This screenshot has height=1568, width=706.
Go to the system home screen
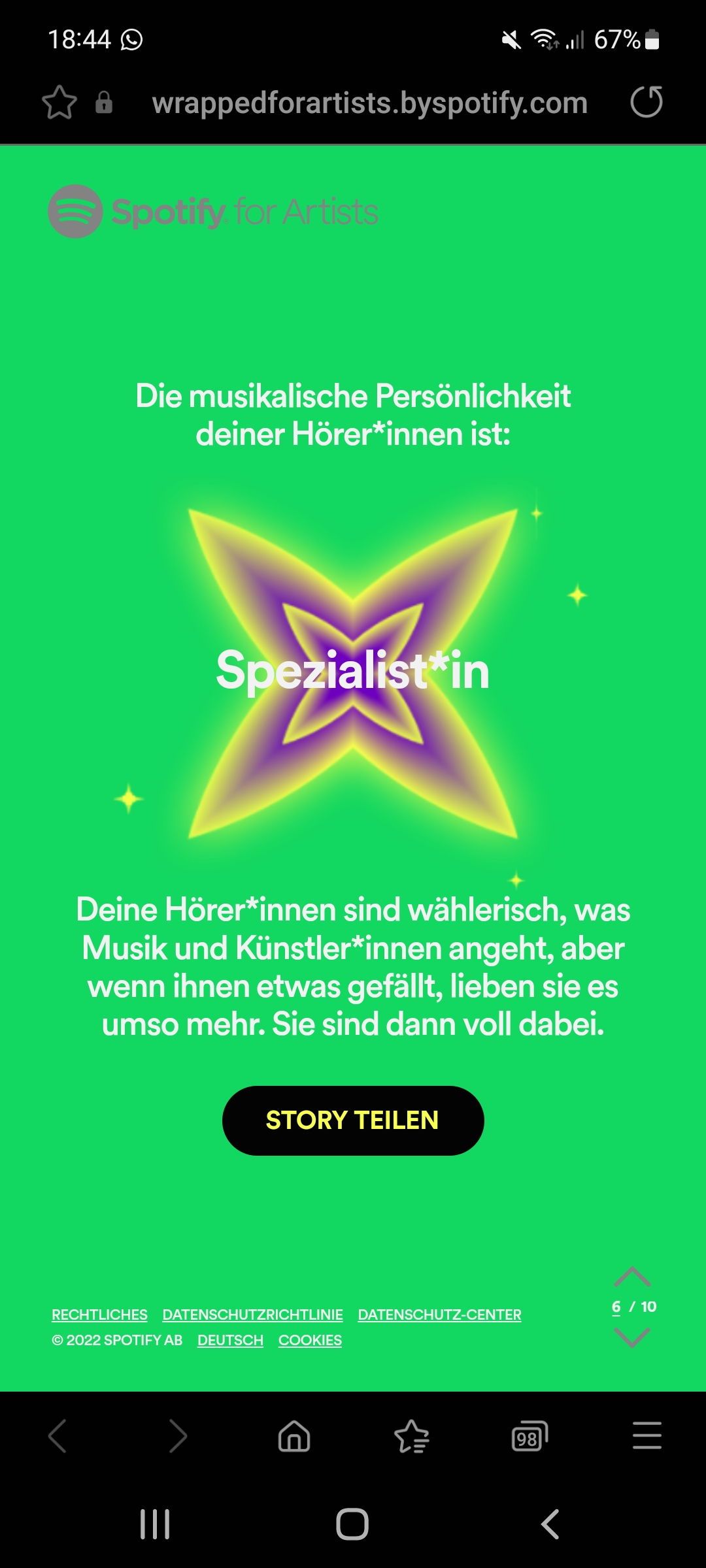(x=352, y=1524)
